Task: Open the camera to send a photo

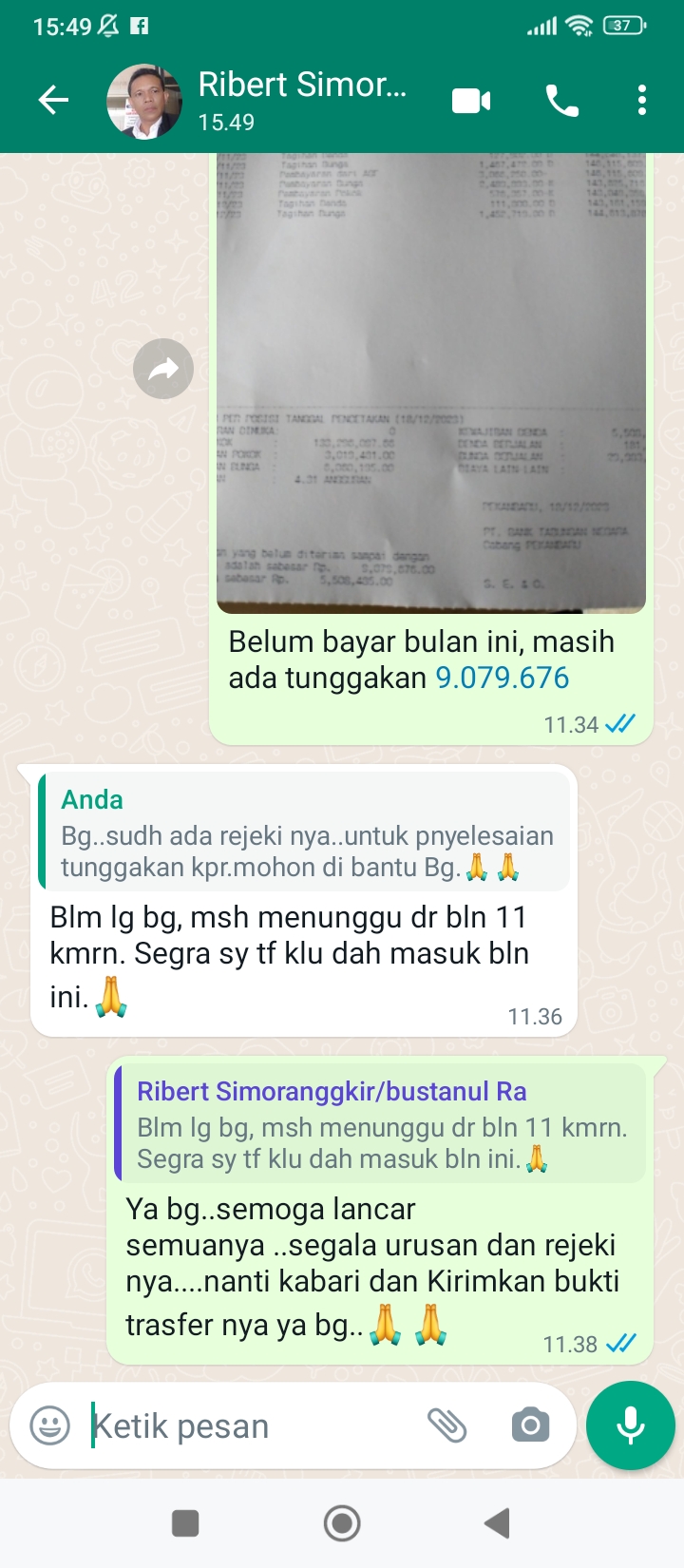Action: click(x=530, y=1425)
